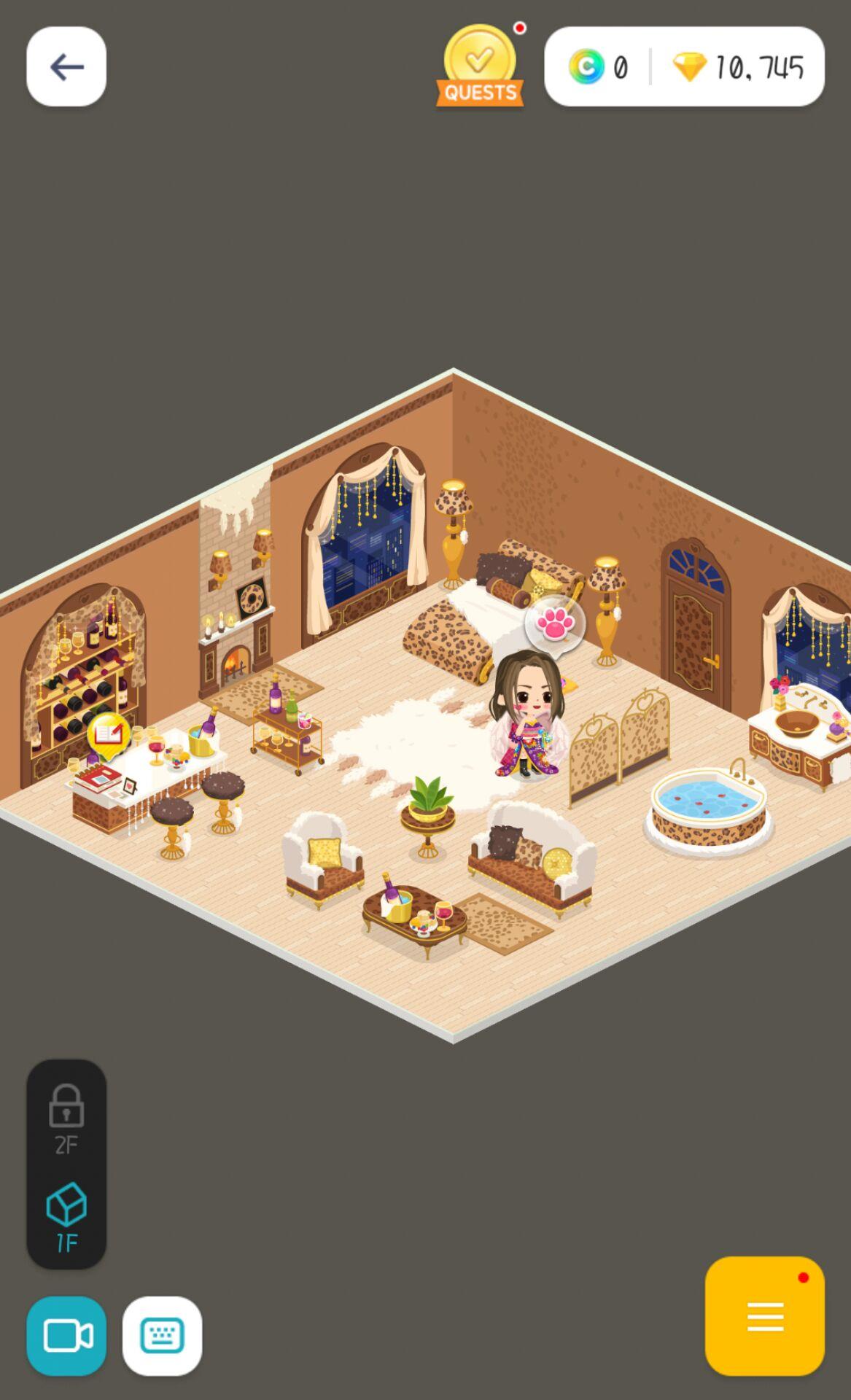Open the keyboard chat input
Image resolution: width=851 pixels, height=1400 pixels.
(162, 1336)
